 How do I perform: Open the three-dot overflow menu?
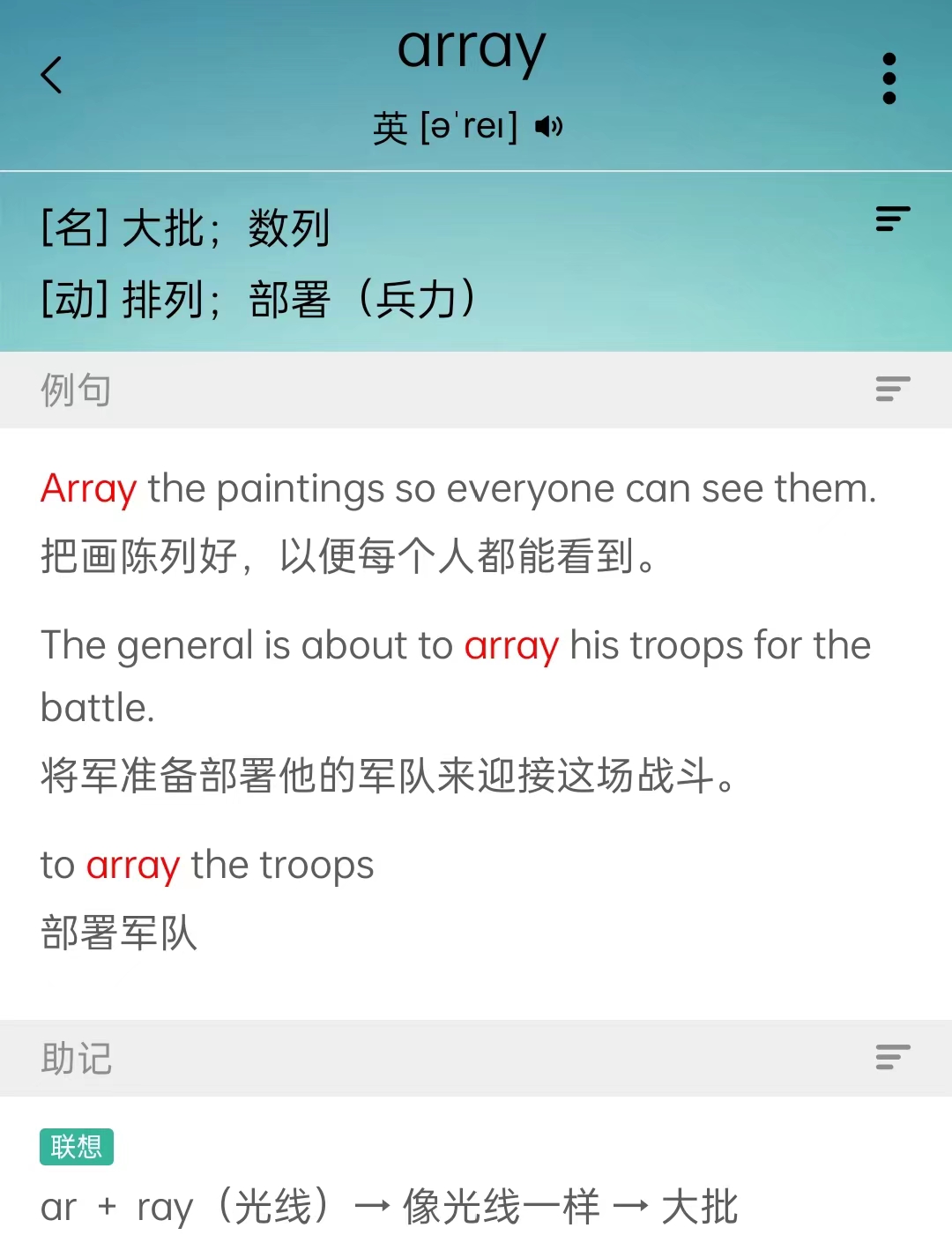(889, 78)
